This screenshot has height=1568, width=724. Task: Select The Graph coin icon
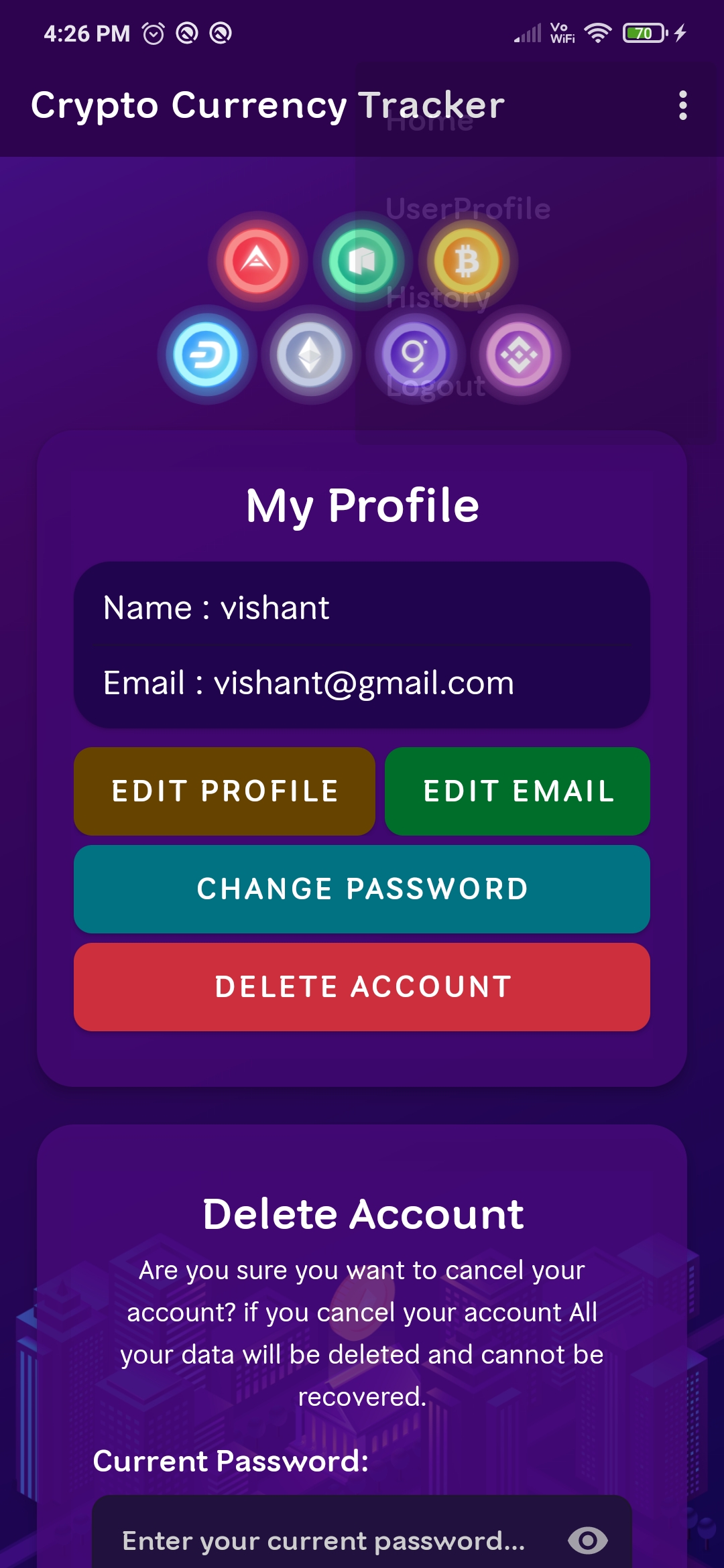pyautogui.click(x=414, y=355)
